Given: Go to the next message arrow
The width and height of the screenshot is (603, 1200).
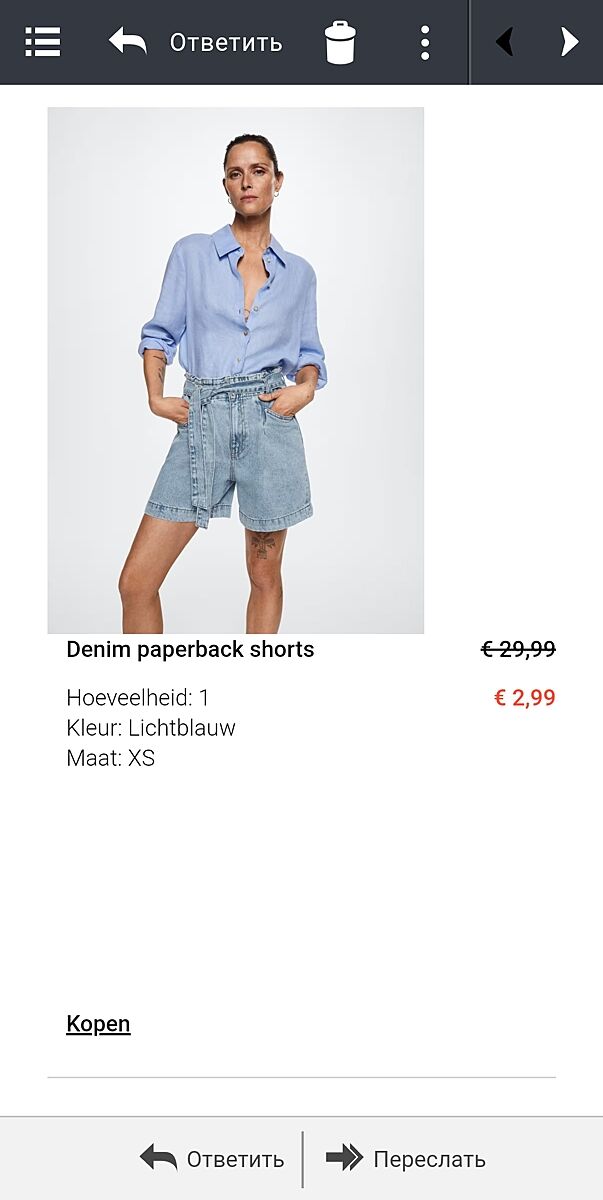Looking at the screenshot, I should click(569, 42).
